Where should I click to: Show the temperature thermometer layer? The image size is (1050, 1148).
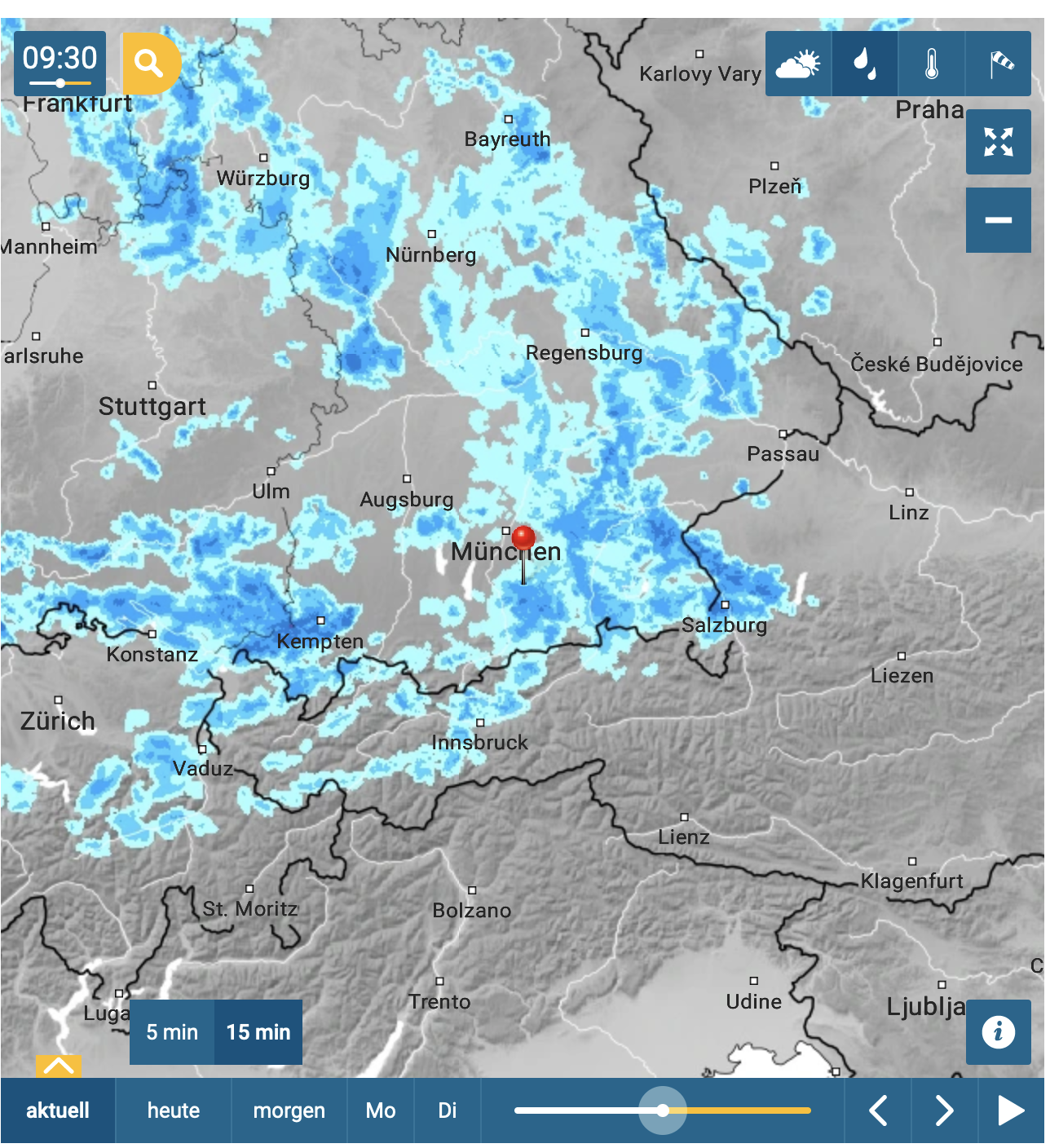(932, 64)
